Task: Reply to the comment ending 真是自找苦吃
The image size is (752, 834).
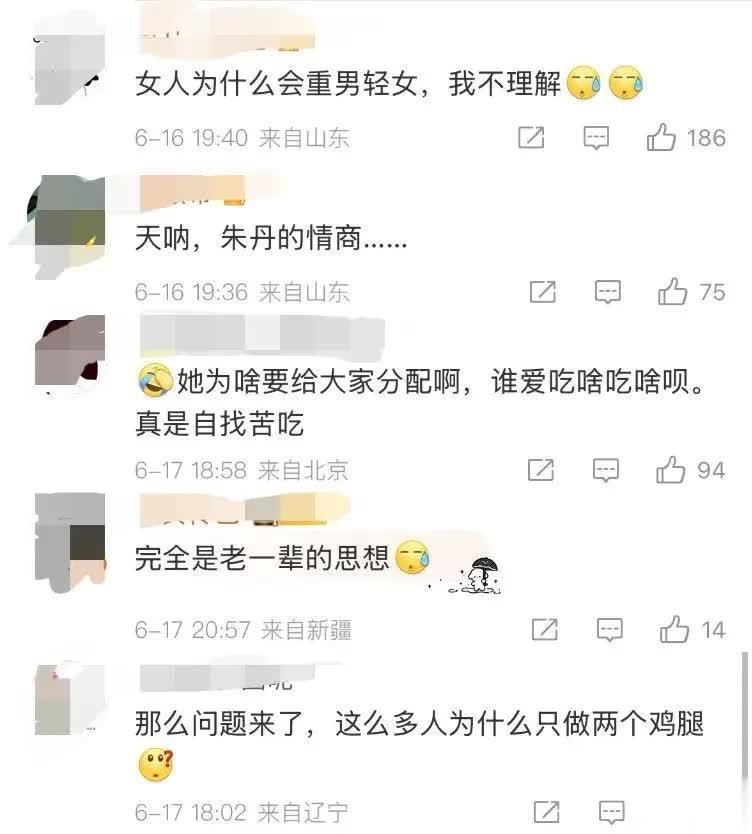Action: [606, 469]
